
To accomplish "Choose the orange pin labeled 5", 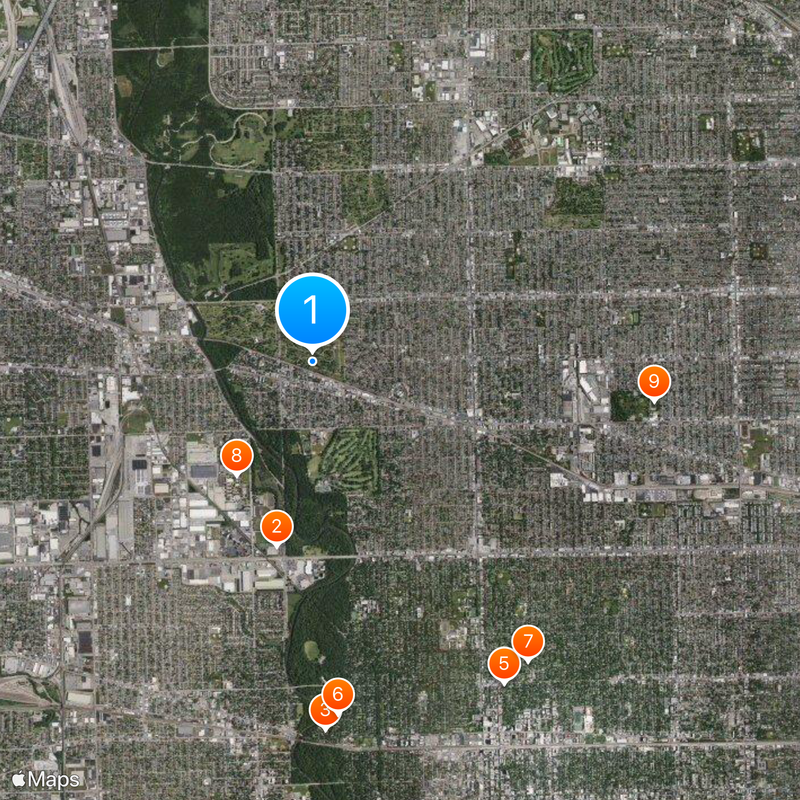I will 503,664.
